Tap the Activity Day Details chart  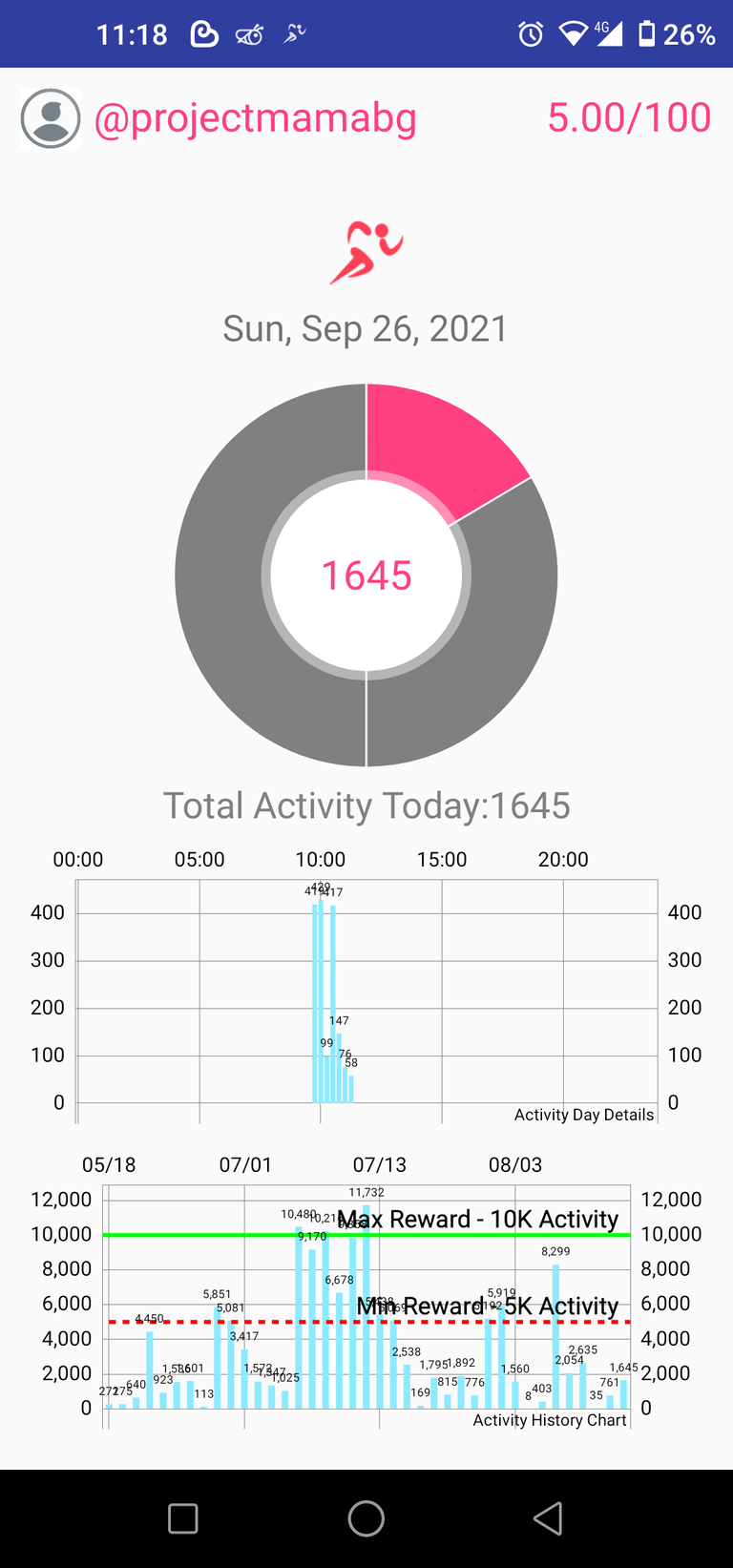(366, 991)
